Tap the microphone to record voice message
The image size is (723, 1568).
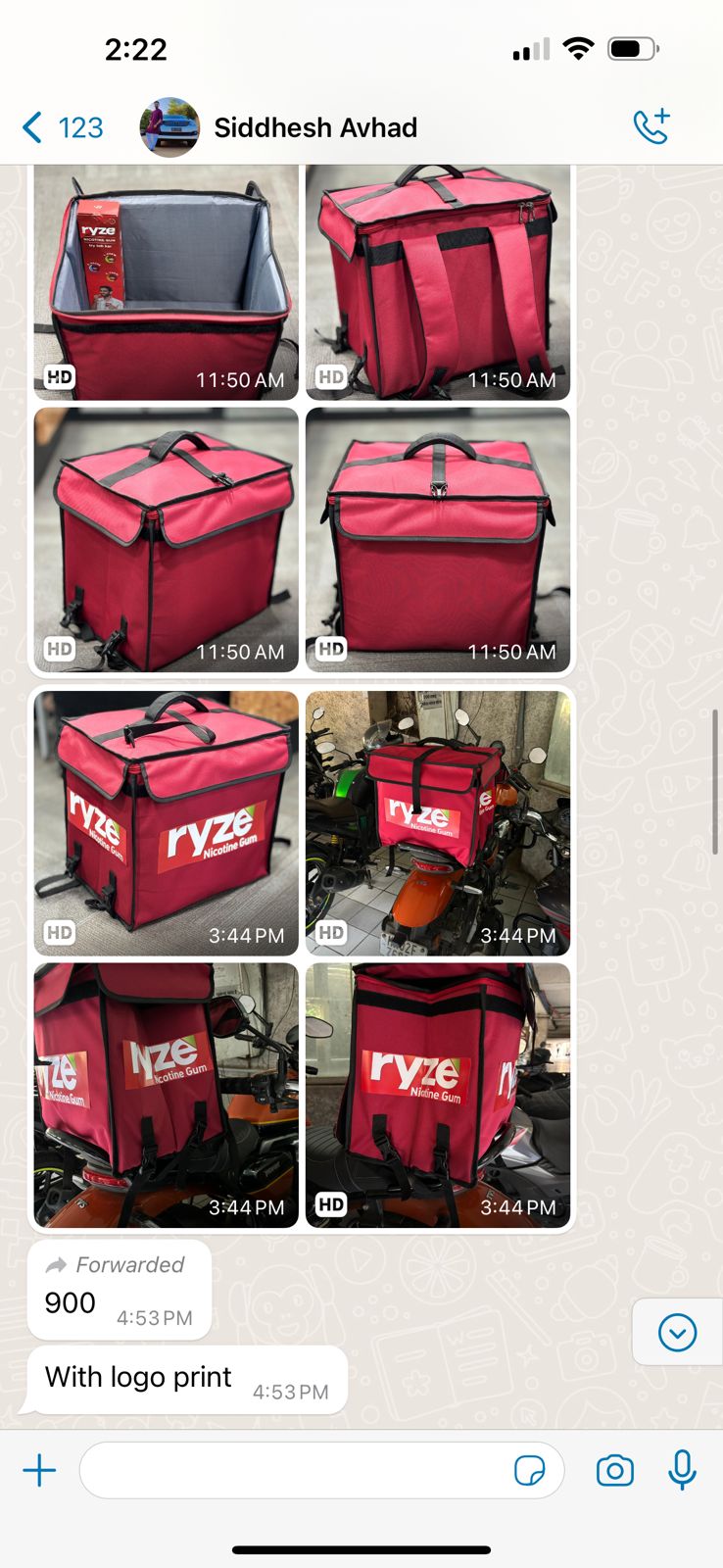tap(683, 1470)
